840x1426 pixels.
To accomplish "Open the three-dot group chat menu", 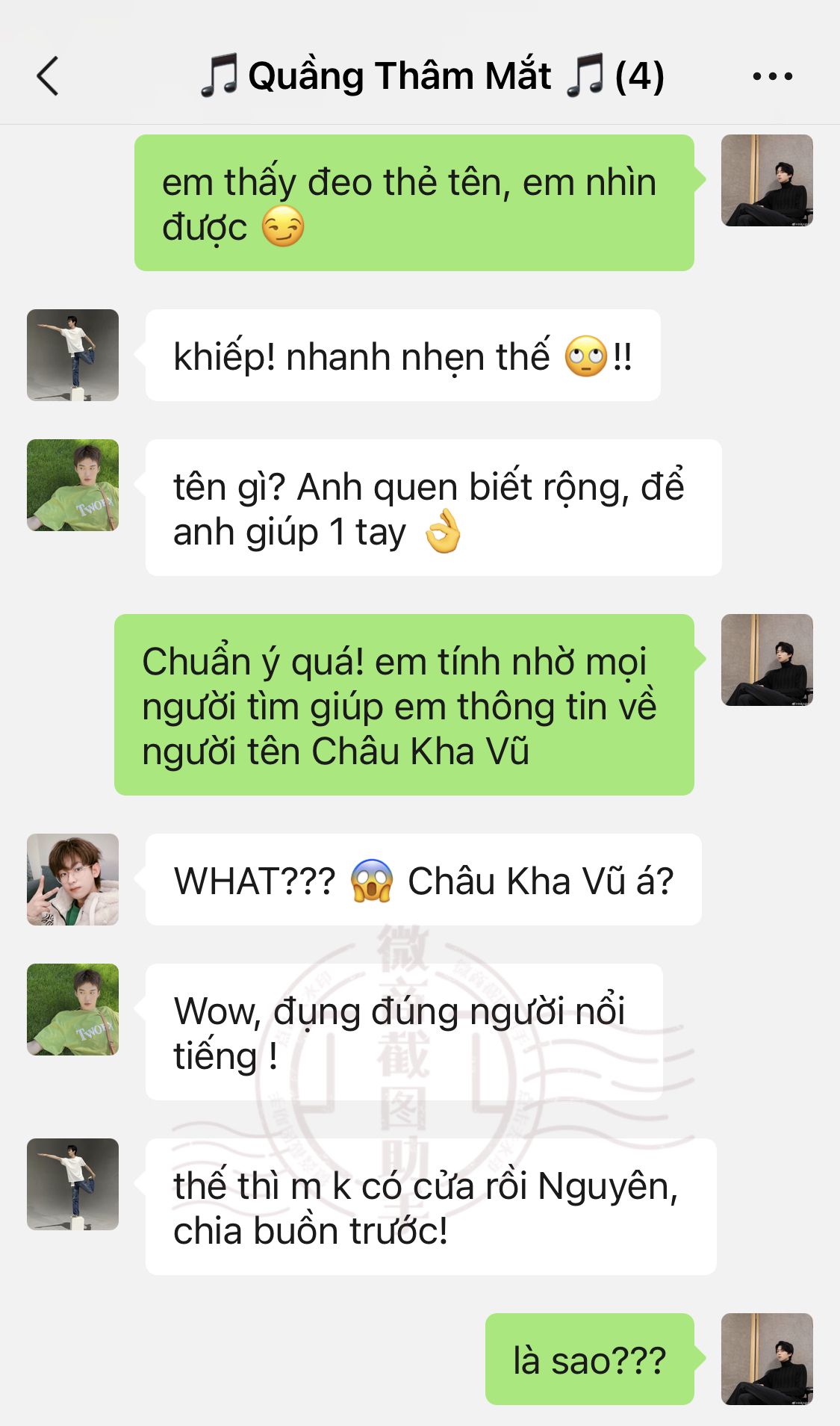I will click(772, 76).
